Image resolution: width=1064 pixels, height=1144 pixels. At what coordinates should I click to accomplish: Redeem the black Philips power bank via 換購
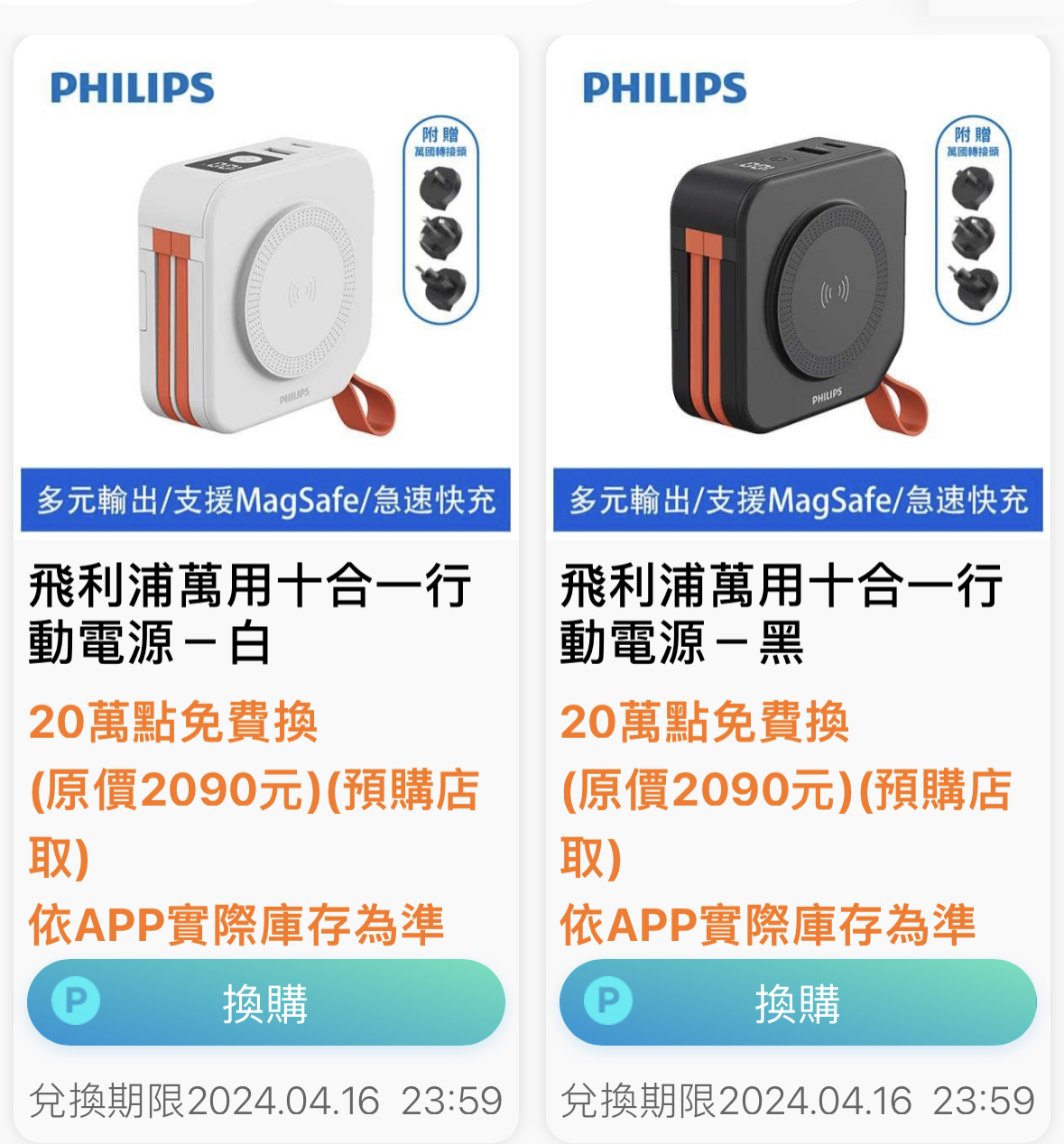tap(798, 1002)
